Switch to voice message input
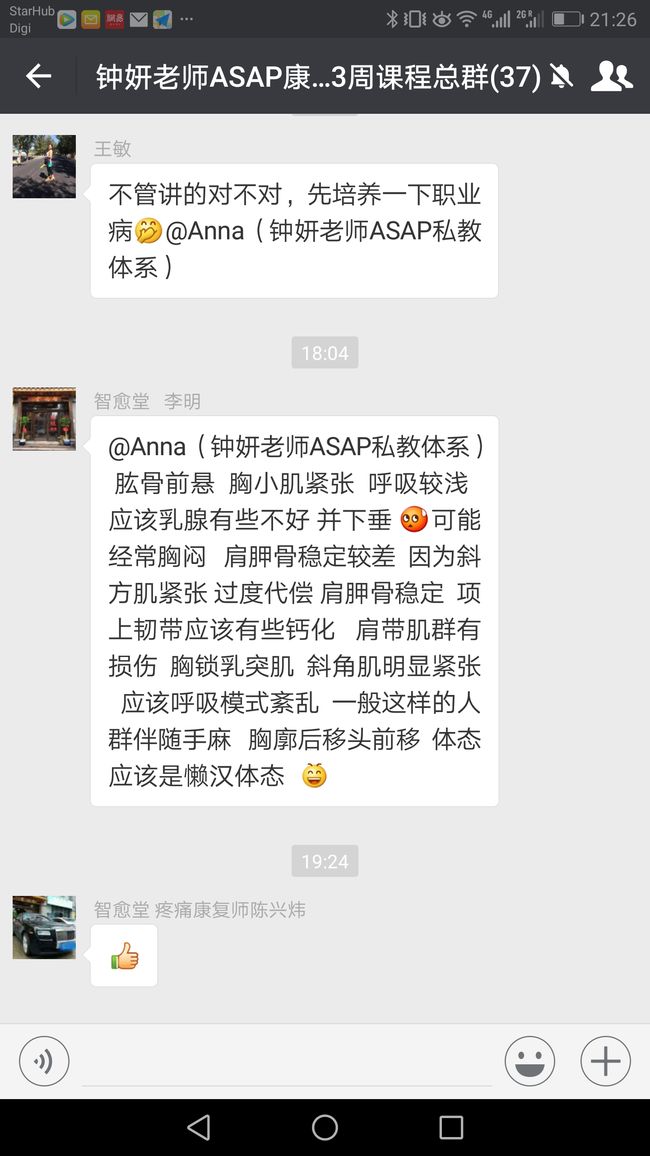The height and width of the screenshot is (1156, 650). tap(44, 1061)
